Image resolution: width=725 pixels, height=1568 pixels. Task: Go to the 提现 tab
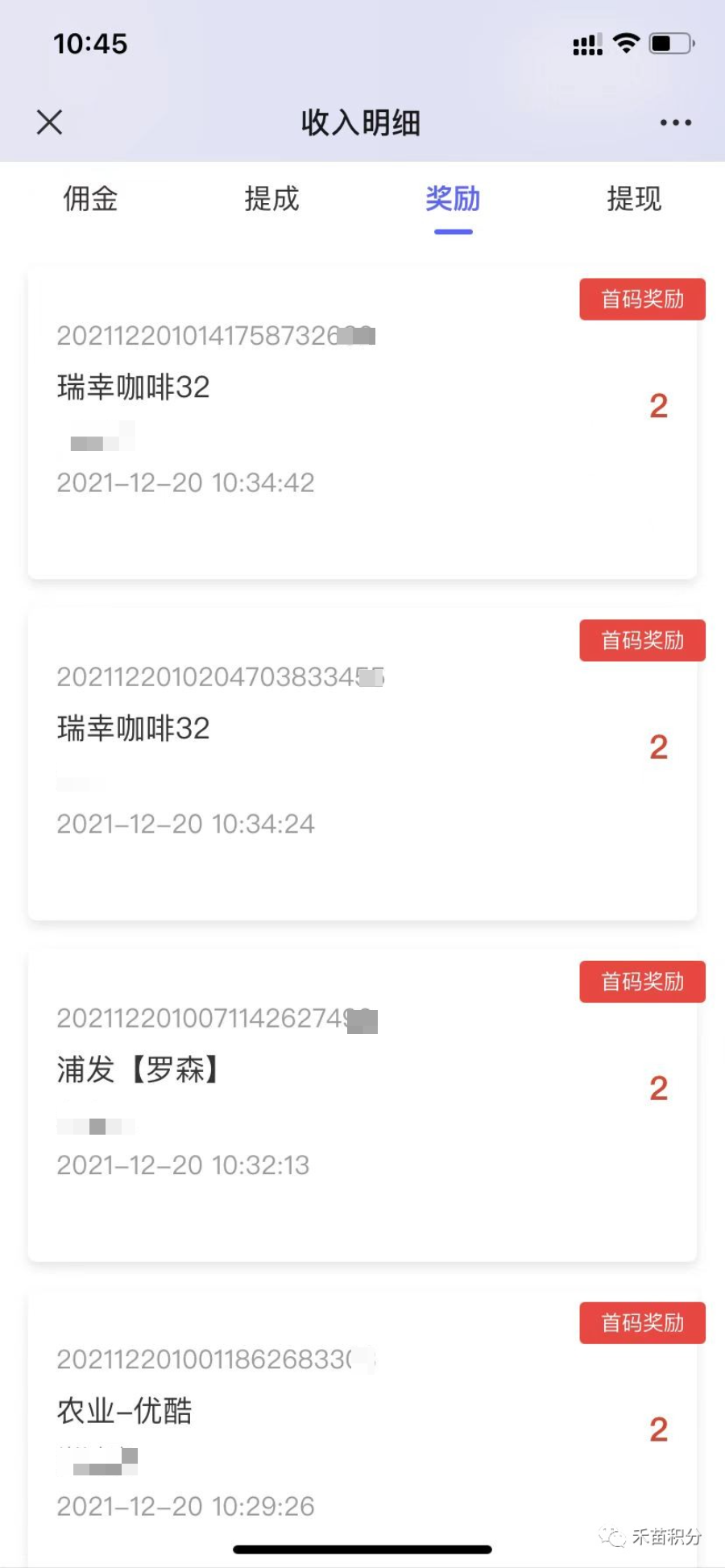point(634,199)
